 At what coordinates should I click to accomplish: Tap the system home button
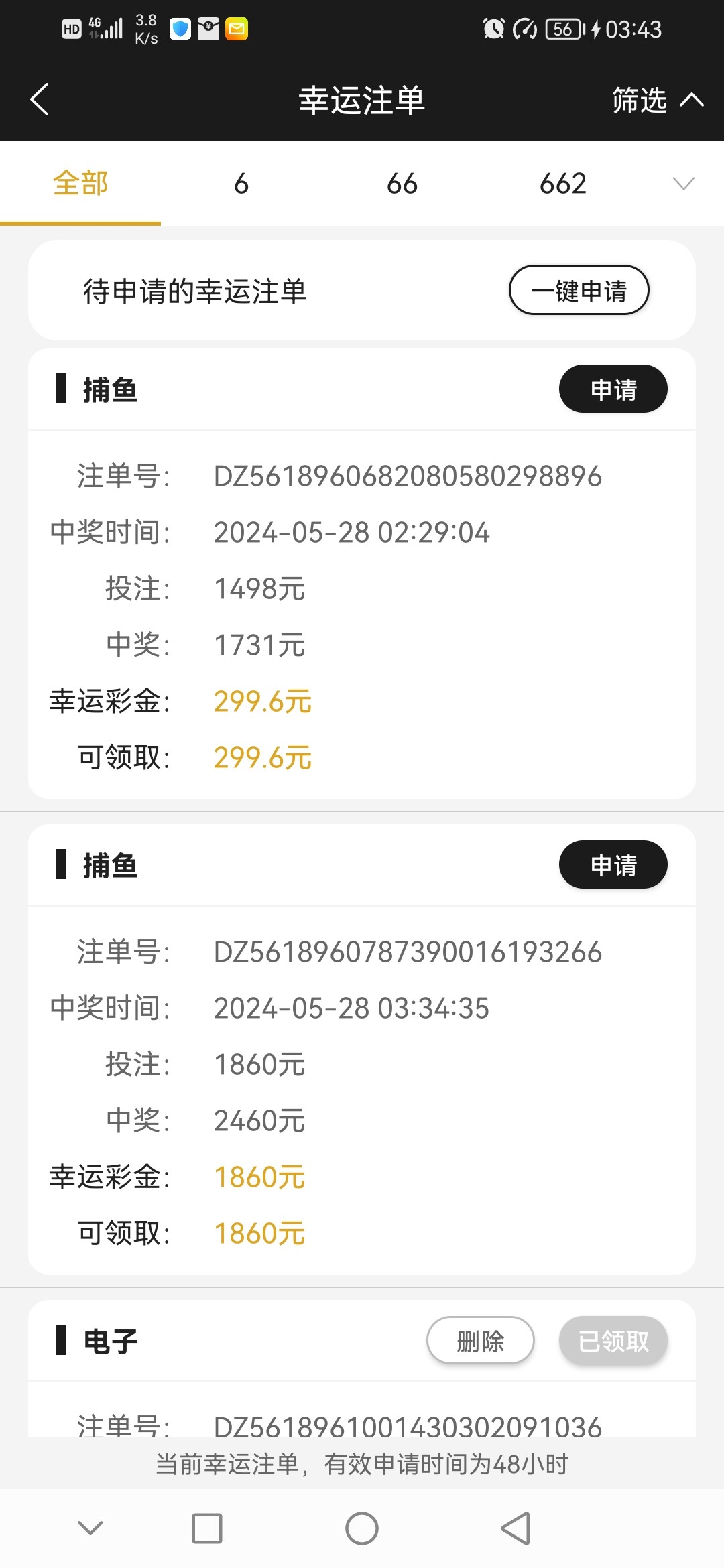[362, 1528]
